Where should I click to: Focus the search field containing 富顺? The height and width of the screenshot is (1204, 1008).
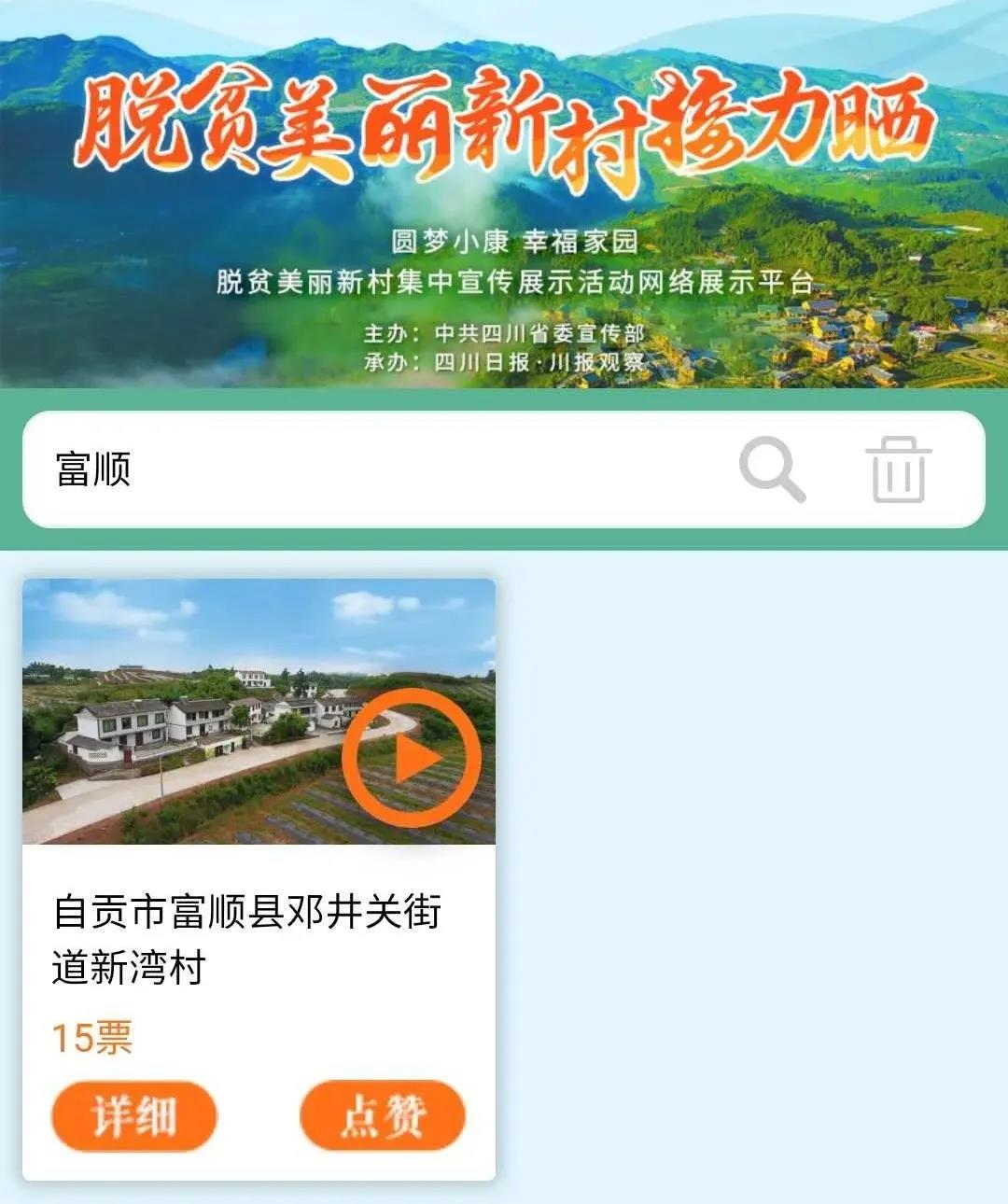point(373,469)
